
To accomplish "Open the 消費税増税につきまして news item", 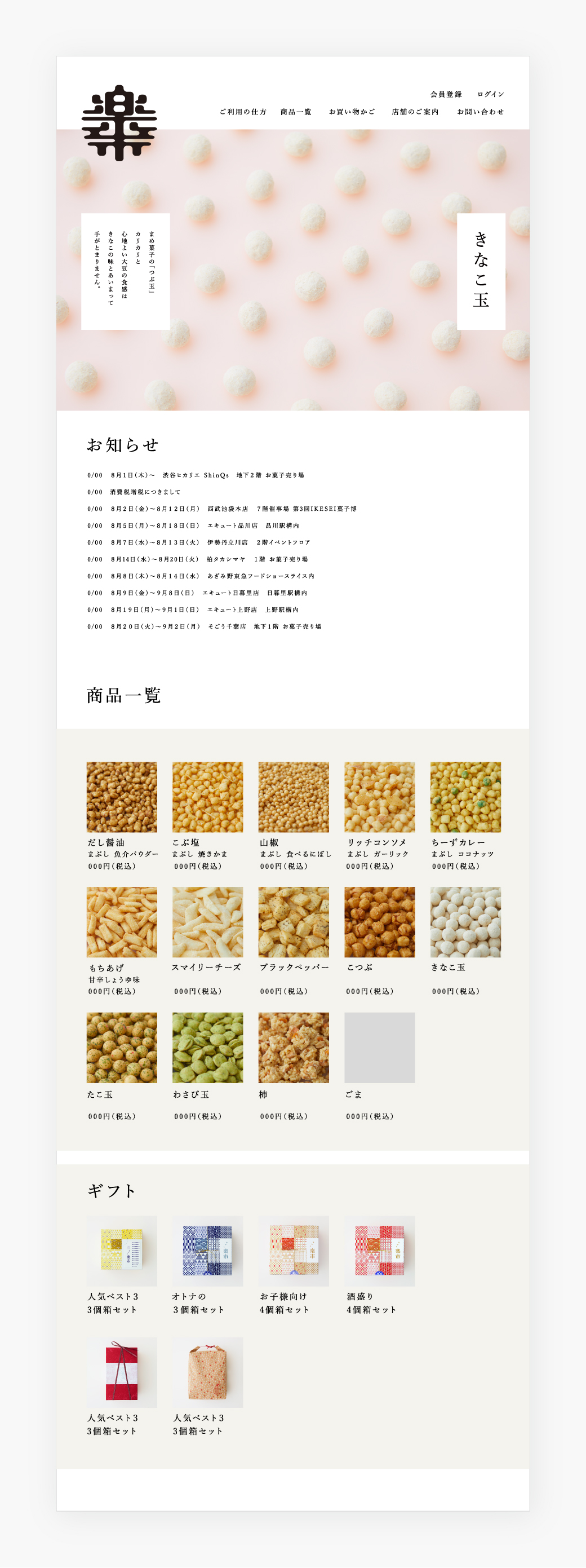I will click(x=145, y=492).
